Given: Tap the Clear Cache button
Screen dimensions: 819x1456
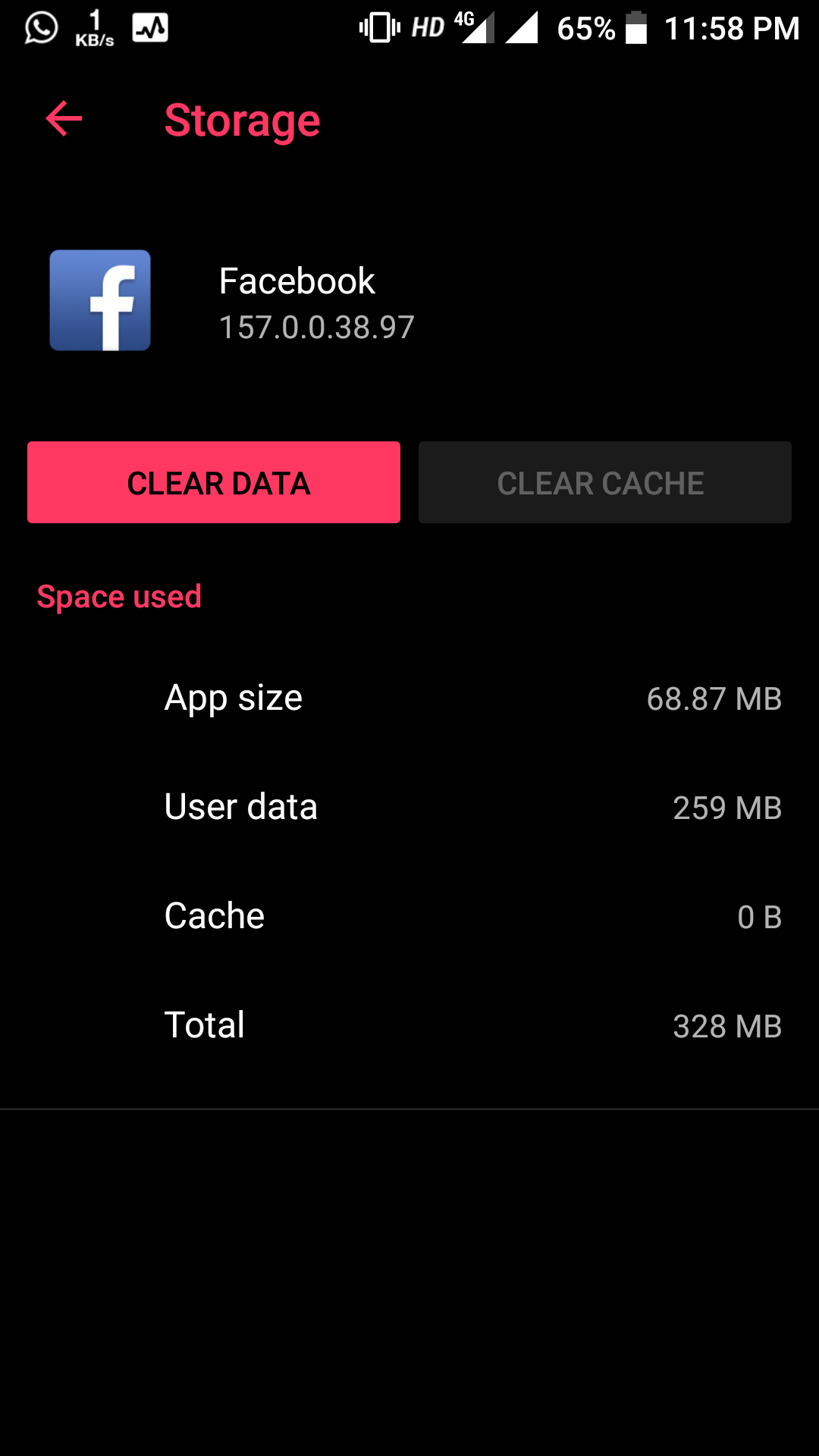Looking at the screenshot, I should [x=605, y=482].
